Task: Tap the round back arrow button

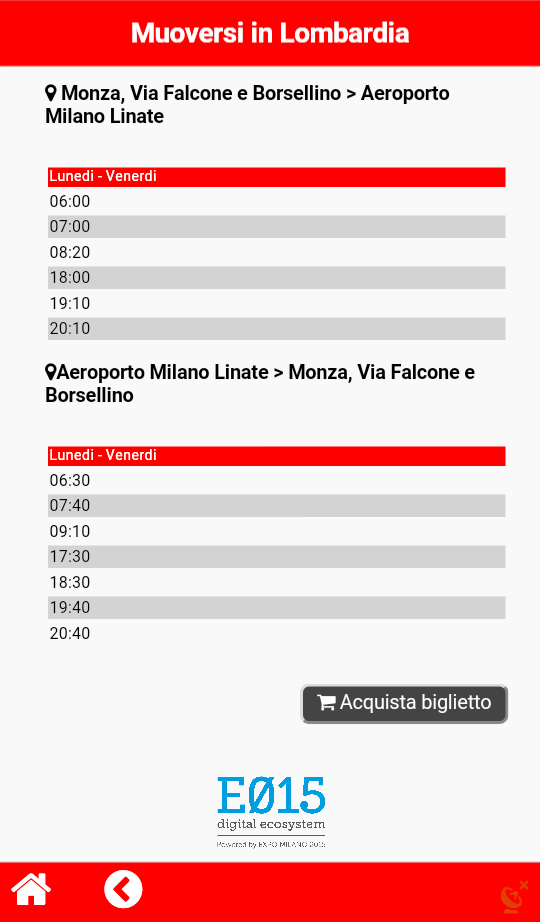Action: point(124,889)
